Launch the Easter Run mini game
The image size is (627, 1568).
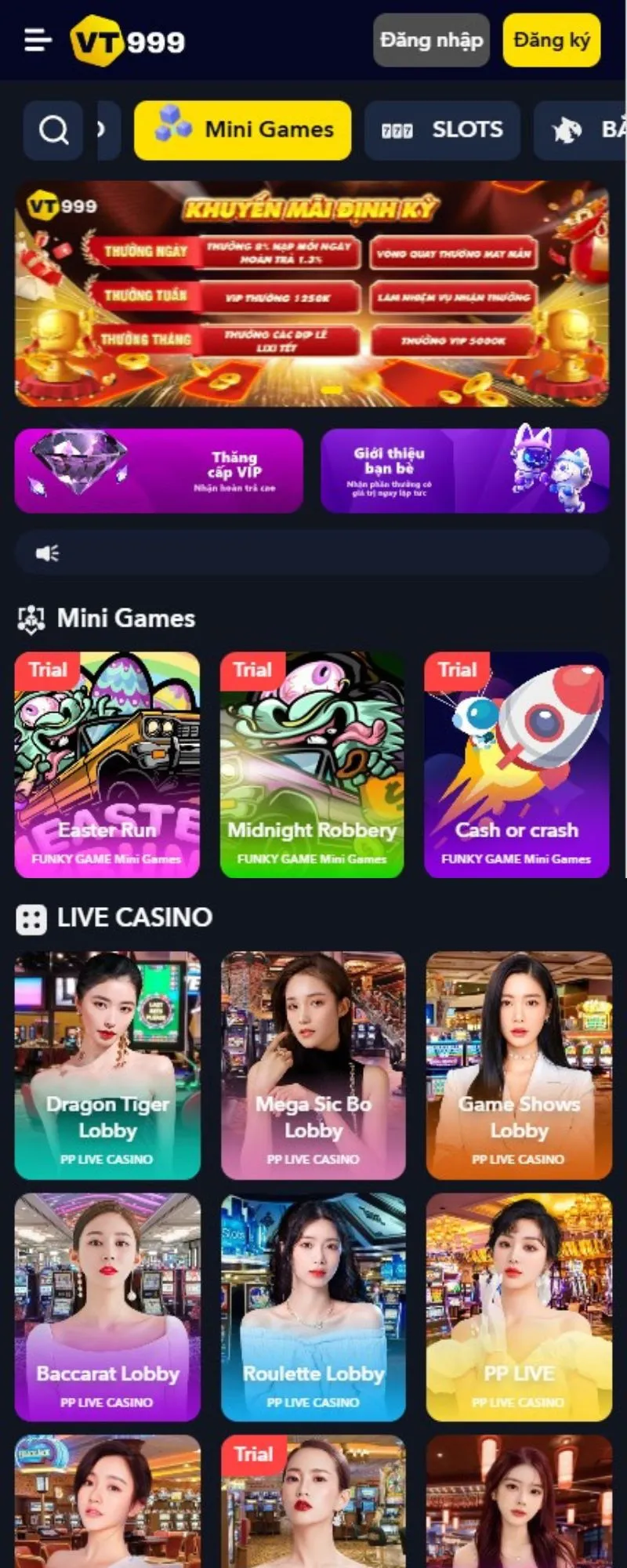(x=107, y=764)
